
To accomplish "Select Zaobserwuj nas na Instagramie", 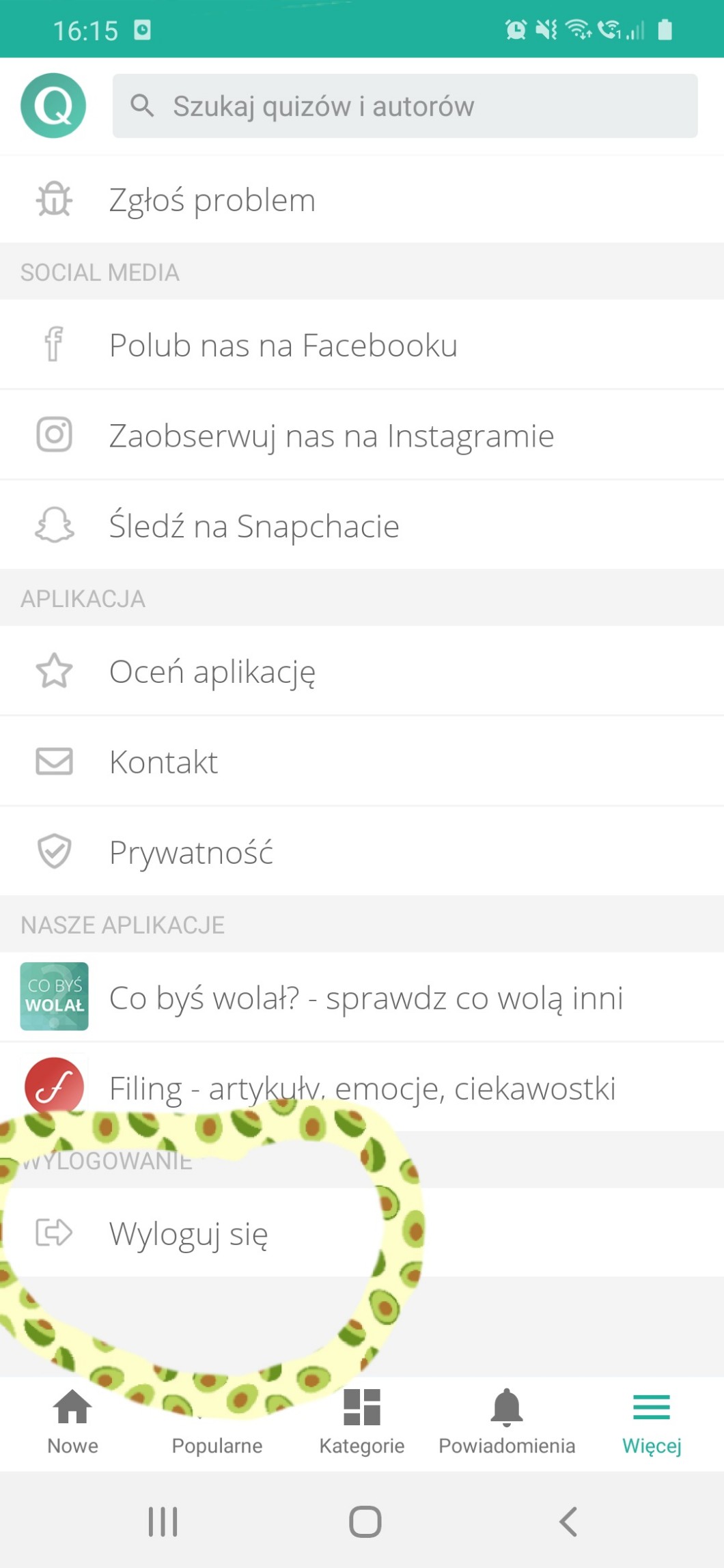I will (331, 436).
